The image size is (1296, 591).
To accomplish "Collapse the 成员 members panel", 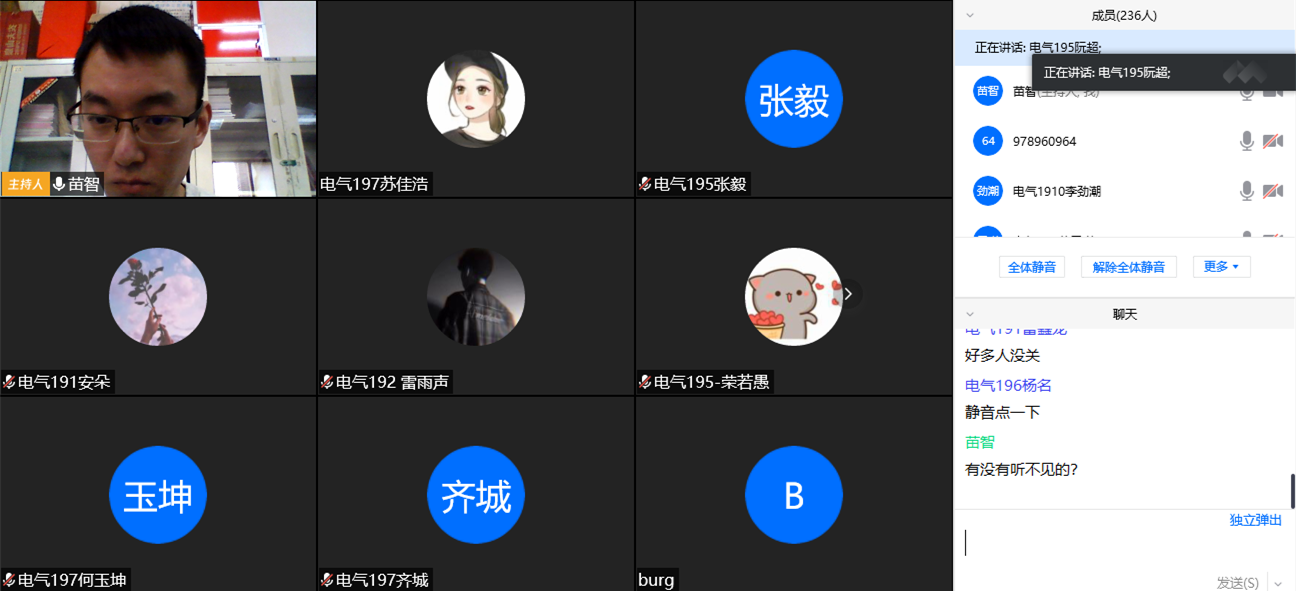I will click(x=970, y=15).
